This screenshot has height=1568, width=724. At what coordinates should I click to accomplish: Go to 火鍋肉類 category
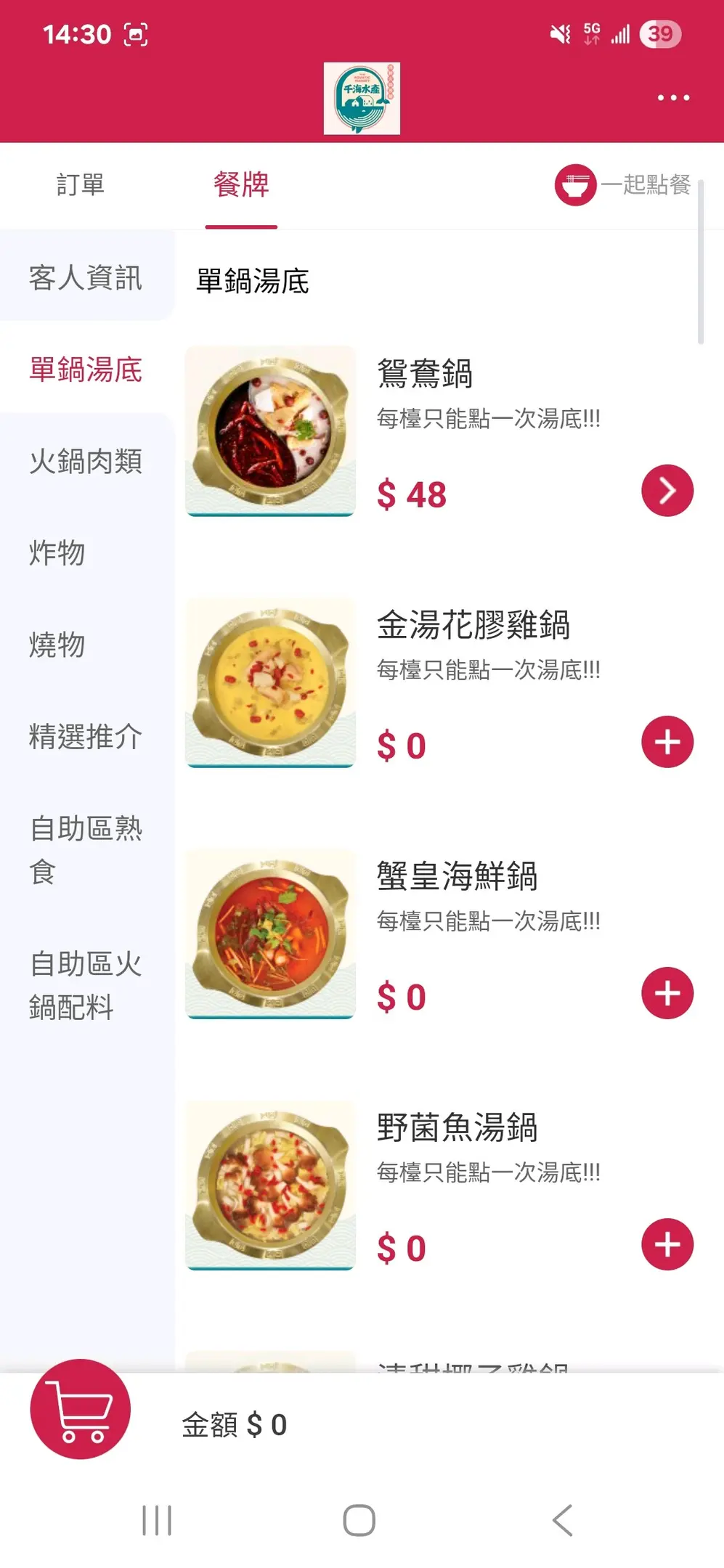point(86,462)
